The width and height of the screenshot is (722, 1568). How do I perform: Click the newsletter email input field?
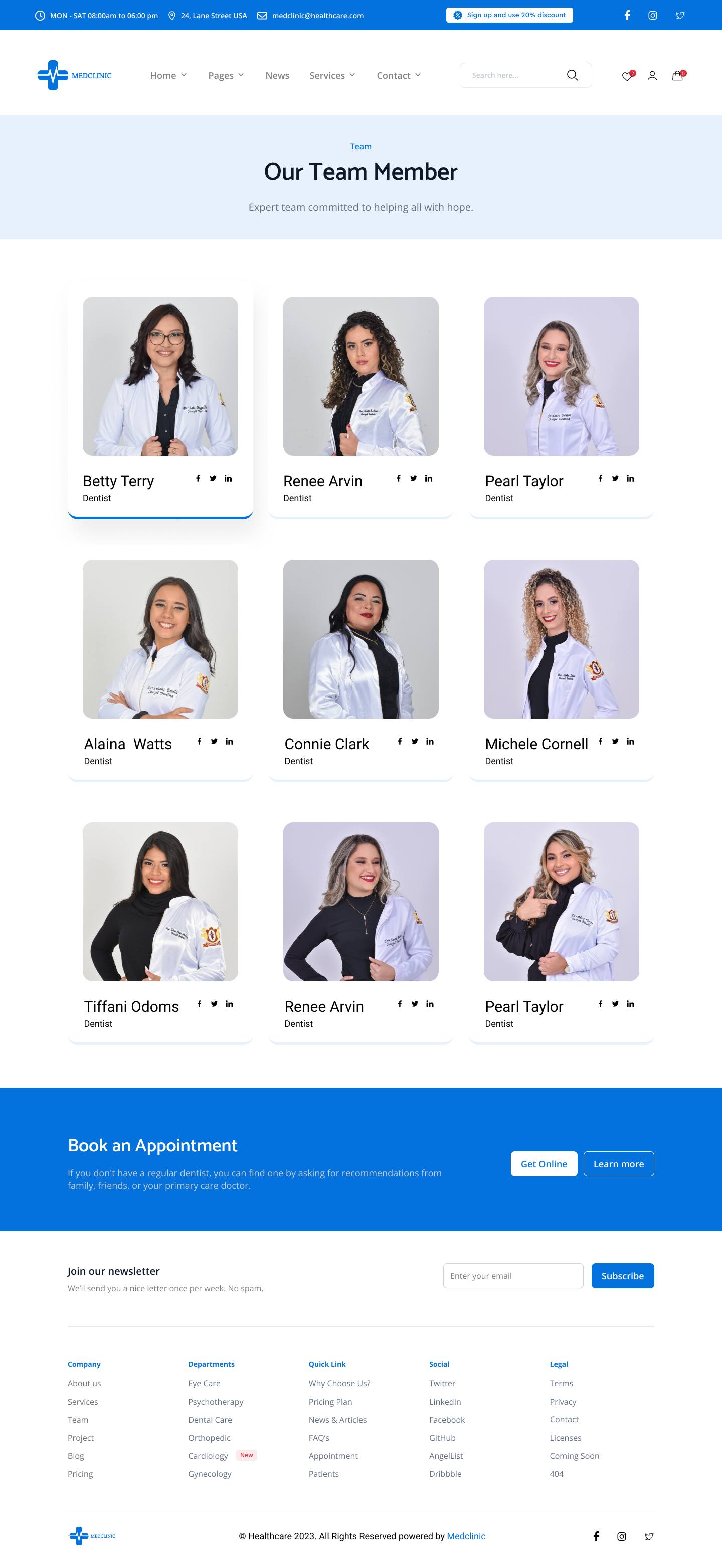coord(513,1275)
